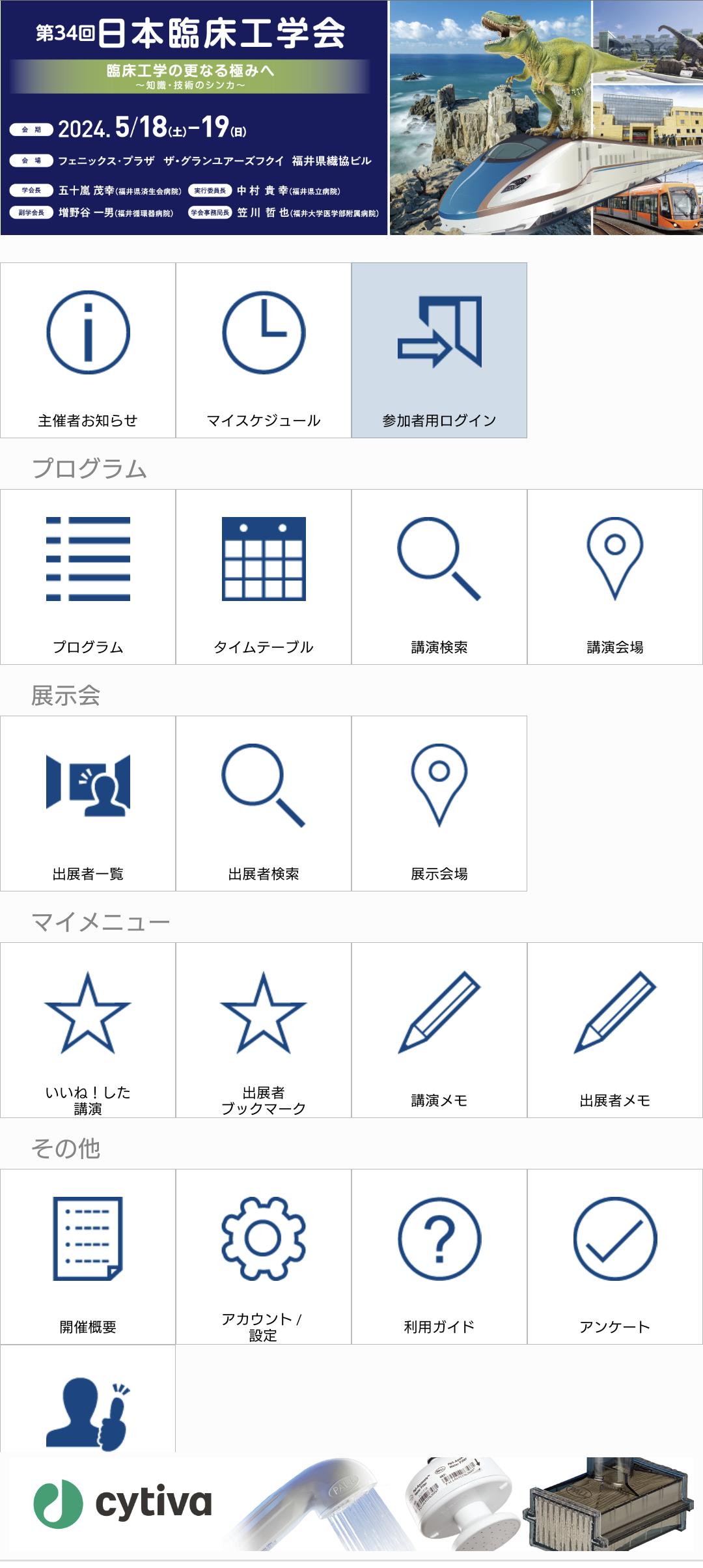Open アカウント / 設定 settings
This screenshot has width=703, height=1568.
[264, 1257]
